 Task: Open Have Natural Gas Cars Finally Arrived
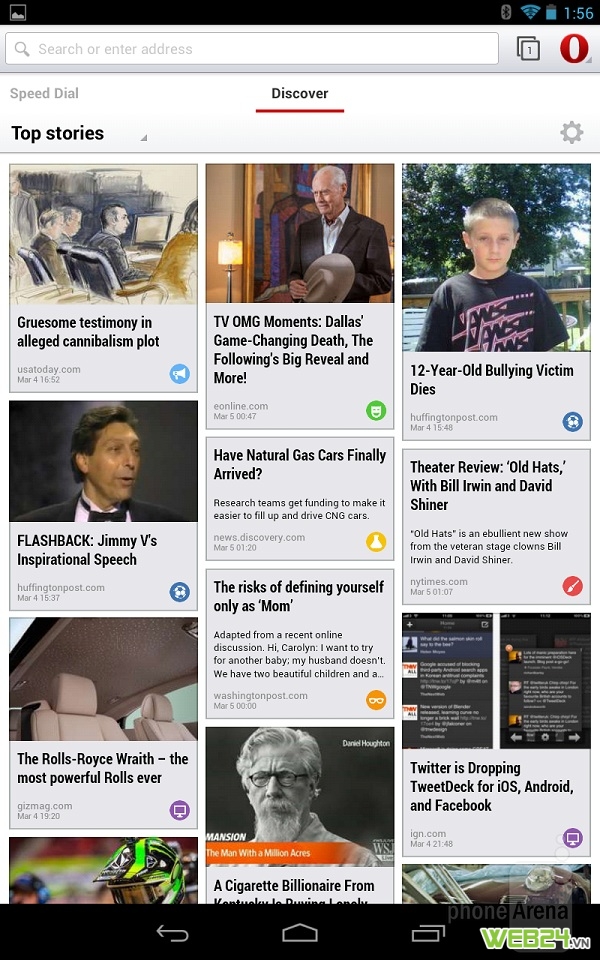pos(300,464)
